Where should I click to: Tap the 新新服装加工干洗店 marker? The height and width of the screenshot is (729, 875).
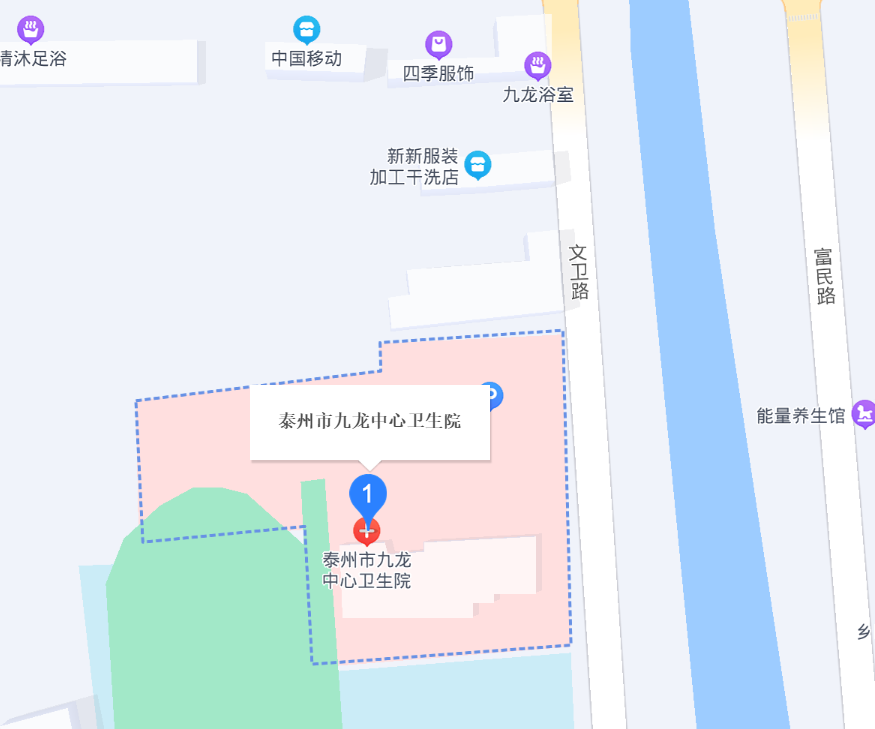tap(479, 164)
